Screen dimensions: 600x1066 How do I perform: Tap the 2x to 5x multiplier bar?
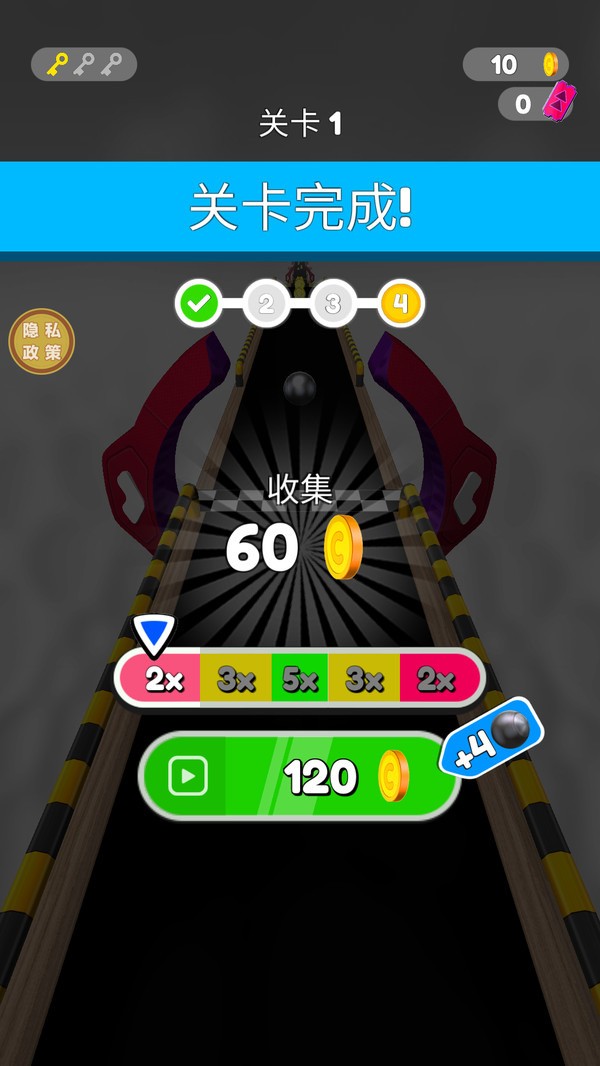[x=300, y=680]
